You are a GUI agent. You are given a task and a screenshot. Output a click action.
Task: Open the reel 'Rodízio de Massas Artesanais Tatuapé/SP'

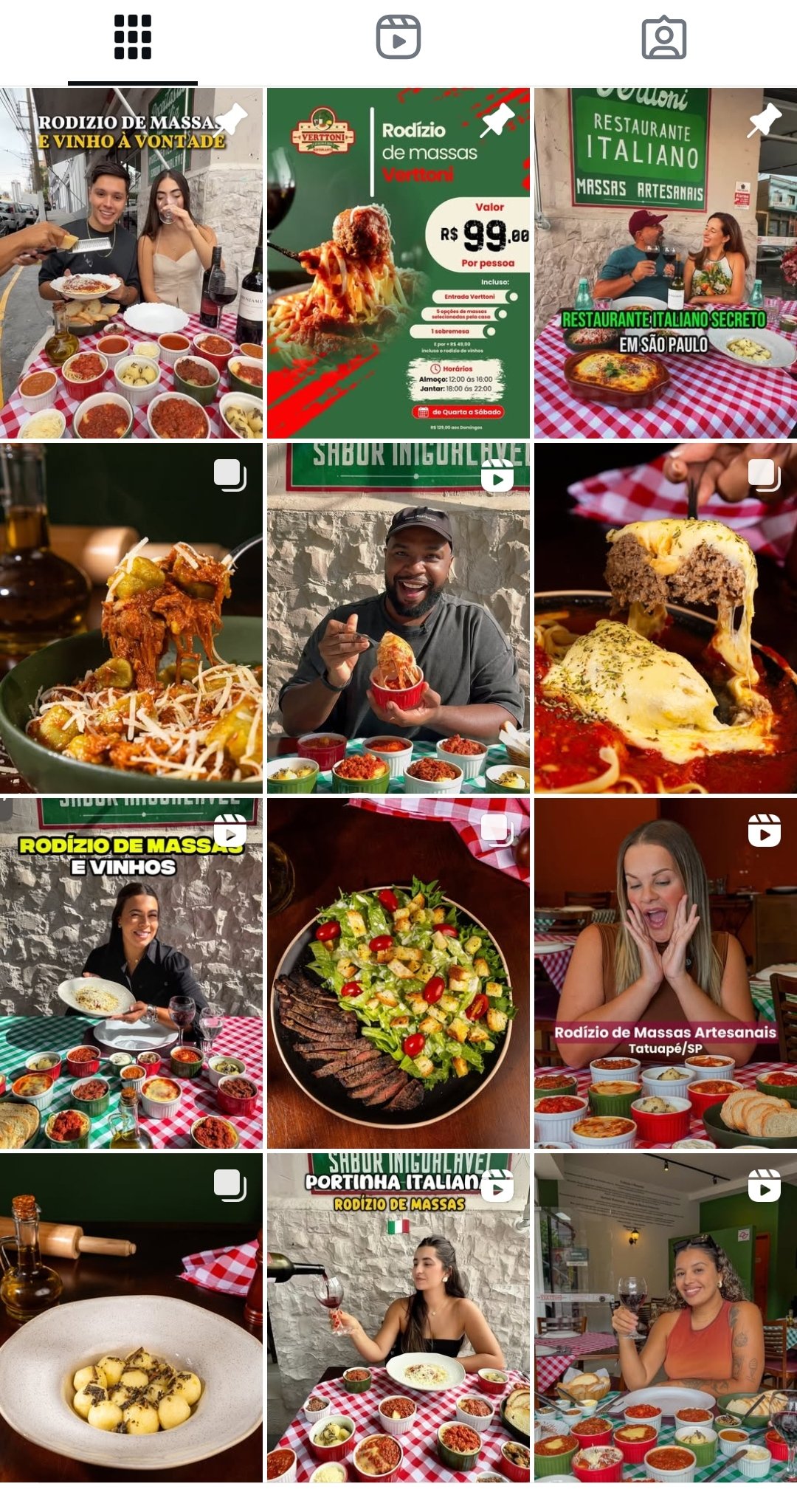tap(666, 973)
